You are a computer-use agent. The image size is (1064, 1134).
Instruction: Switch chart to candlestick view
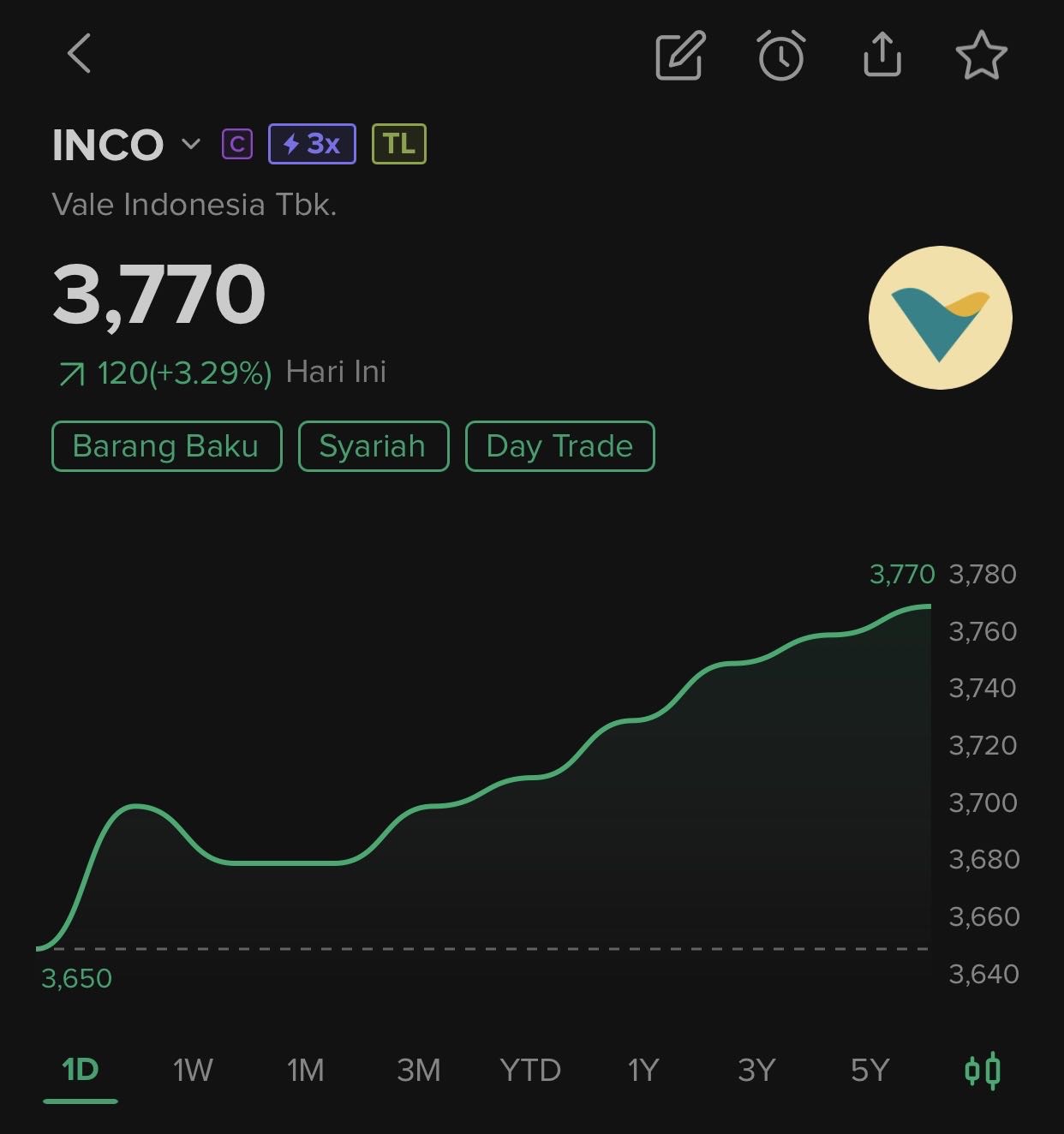(983, 1068)
